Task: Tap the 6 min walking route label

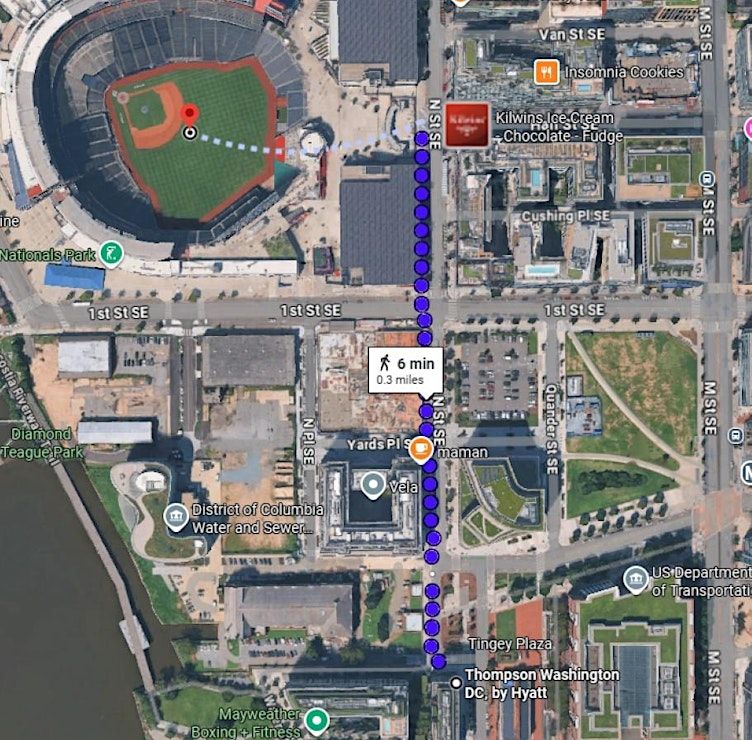Action: (x=406, y=370)
